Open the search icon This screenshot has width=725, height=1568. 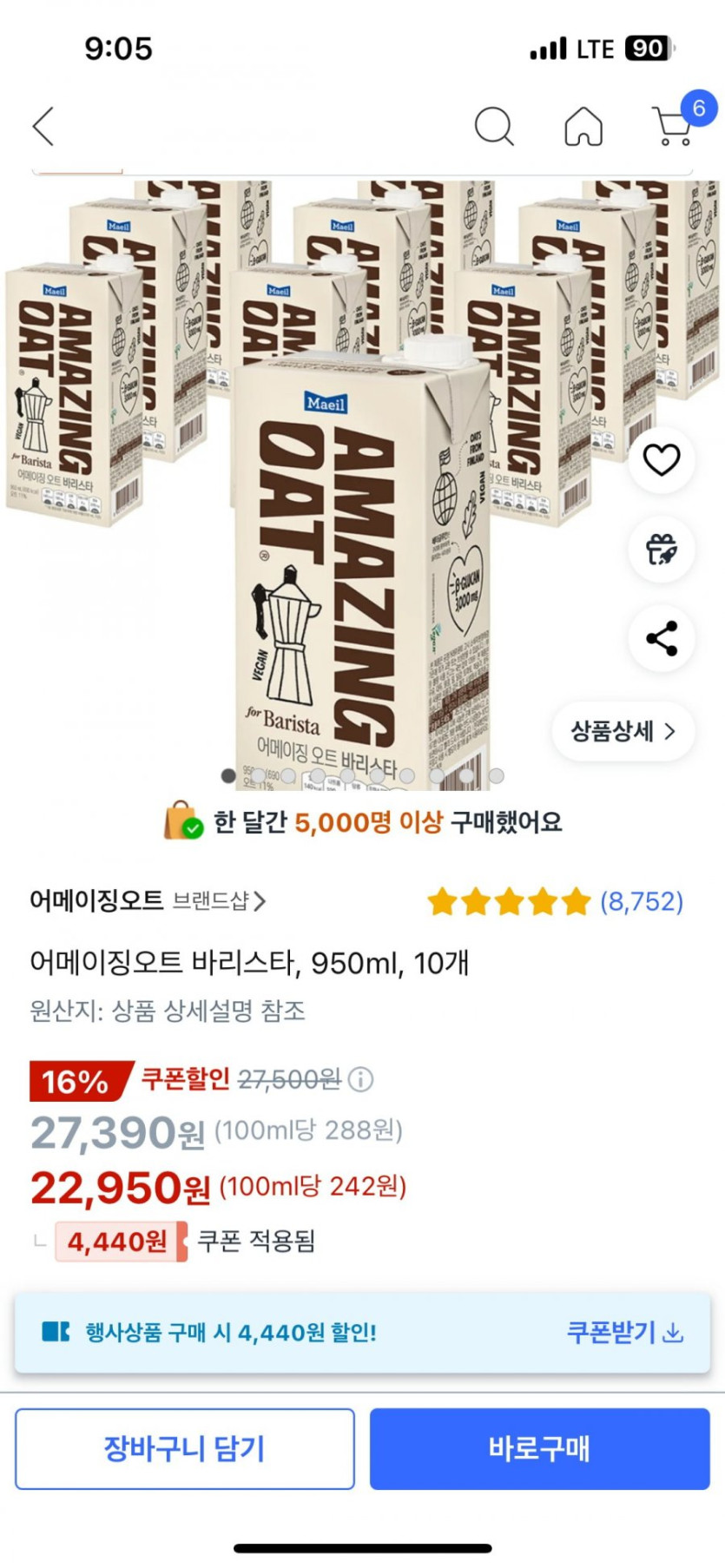tap(495, 126)
